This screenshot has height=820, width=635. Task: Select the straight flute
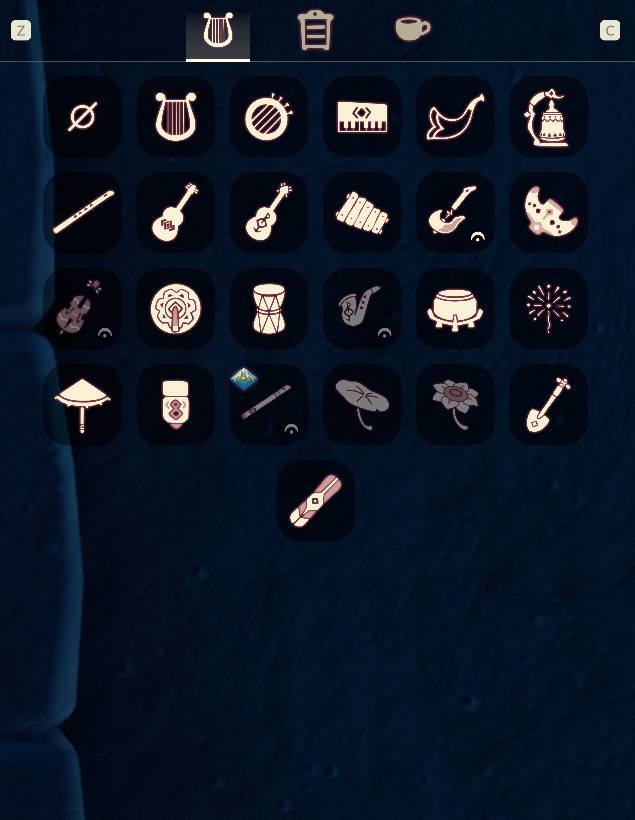coord(83,213)
